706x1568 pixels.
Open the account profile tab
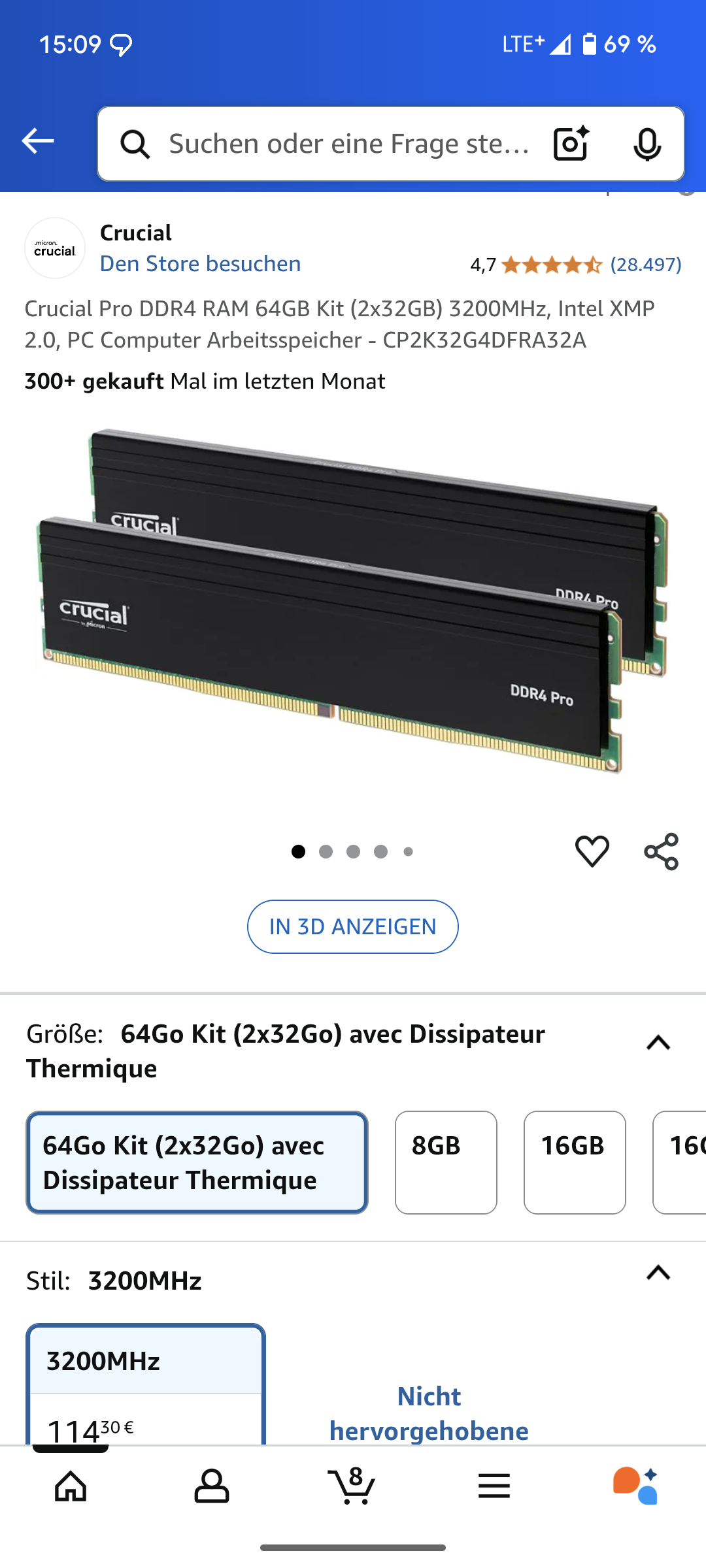coord(212,1486)
